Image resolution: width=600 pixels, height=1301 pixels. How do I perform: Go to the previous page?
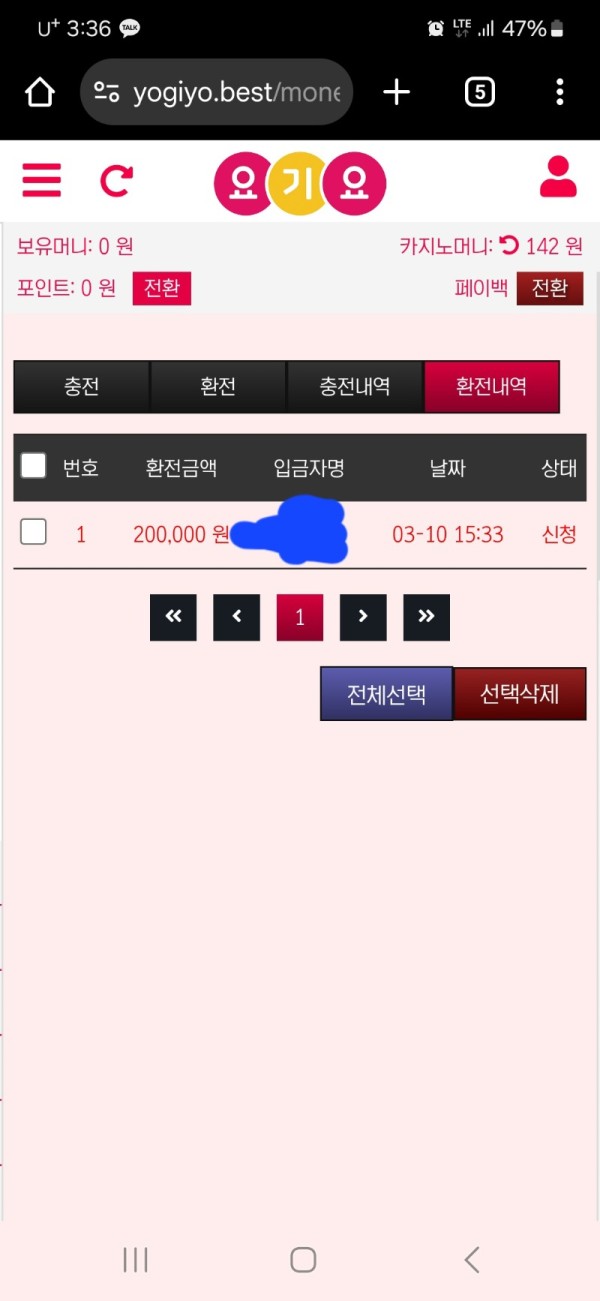click(x=236, y=617)
